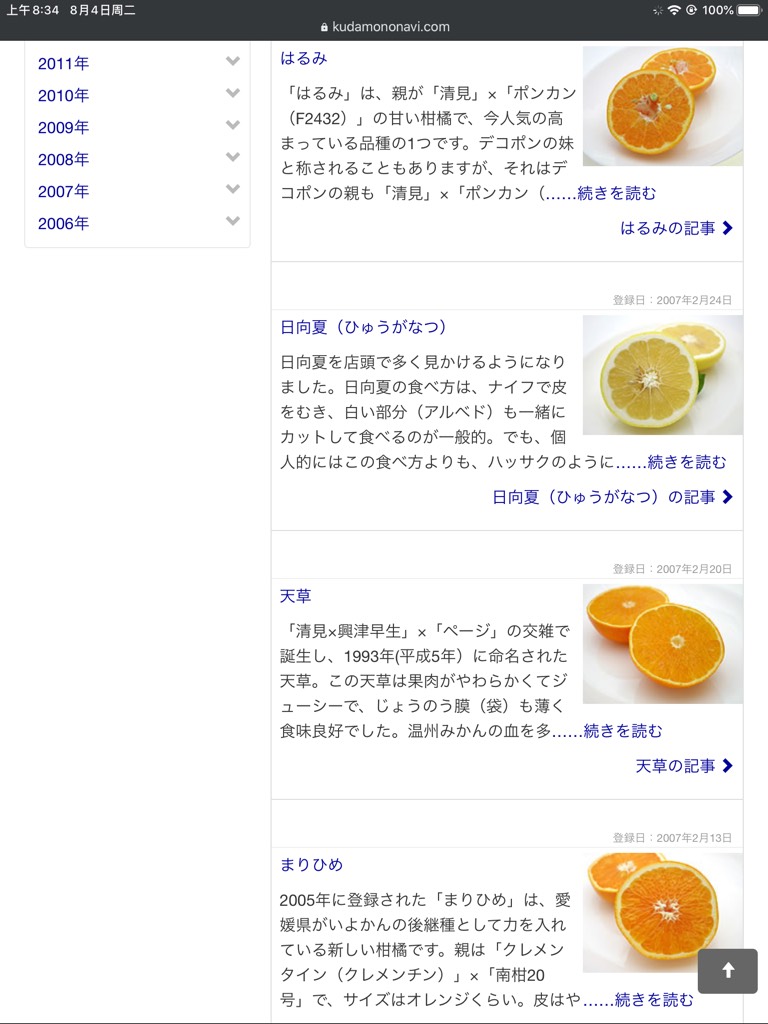Expand the 2007年 archive list

(233, 190)
